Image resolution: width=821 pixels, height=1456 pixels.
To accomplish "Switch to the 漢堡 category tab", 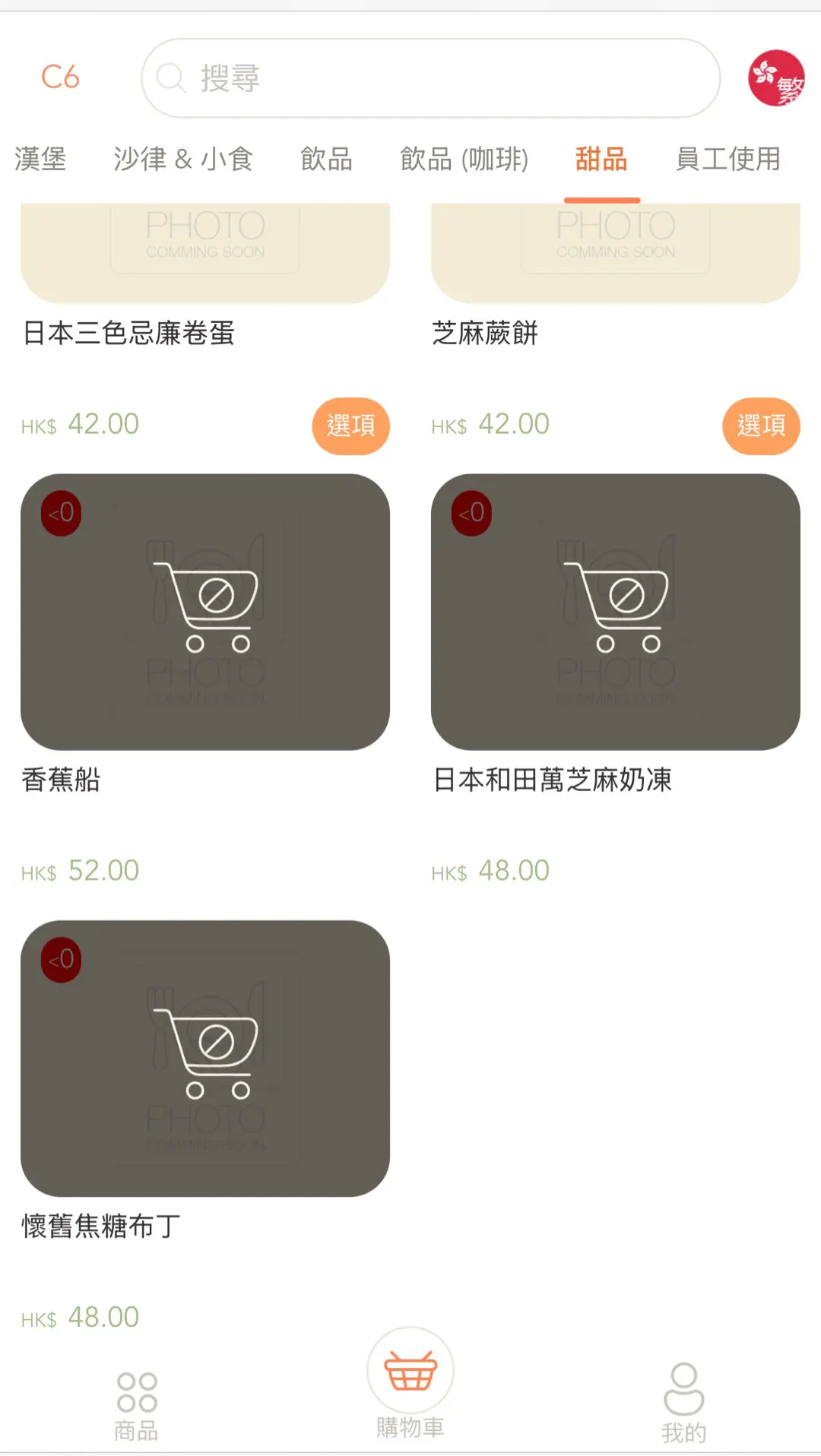I will [x=40, y=160].
